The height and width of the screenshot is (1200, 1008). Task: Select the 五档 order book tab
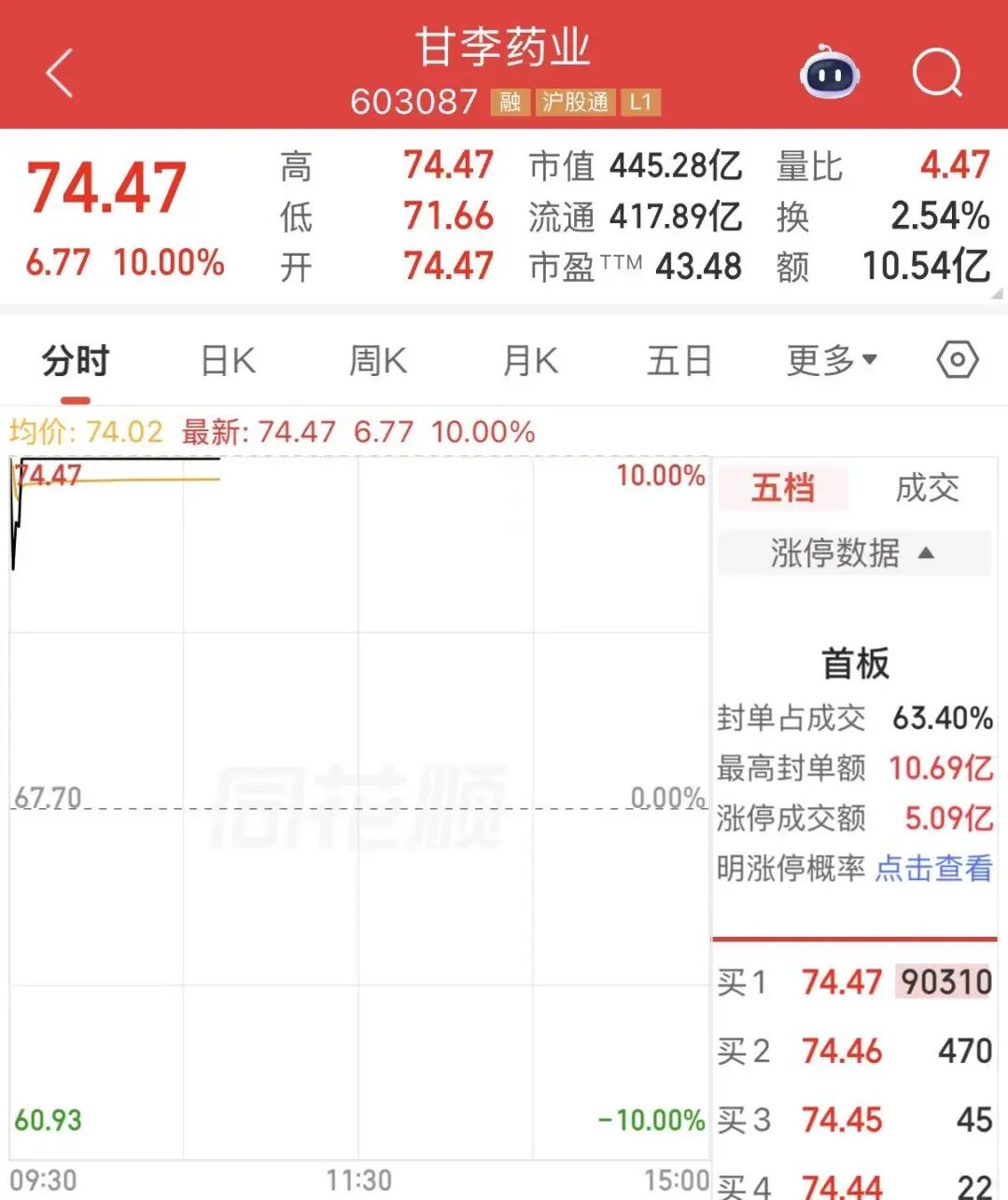(783, 488)
